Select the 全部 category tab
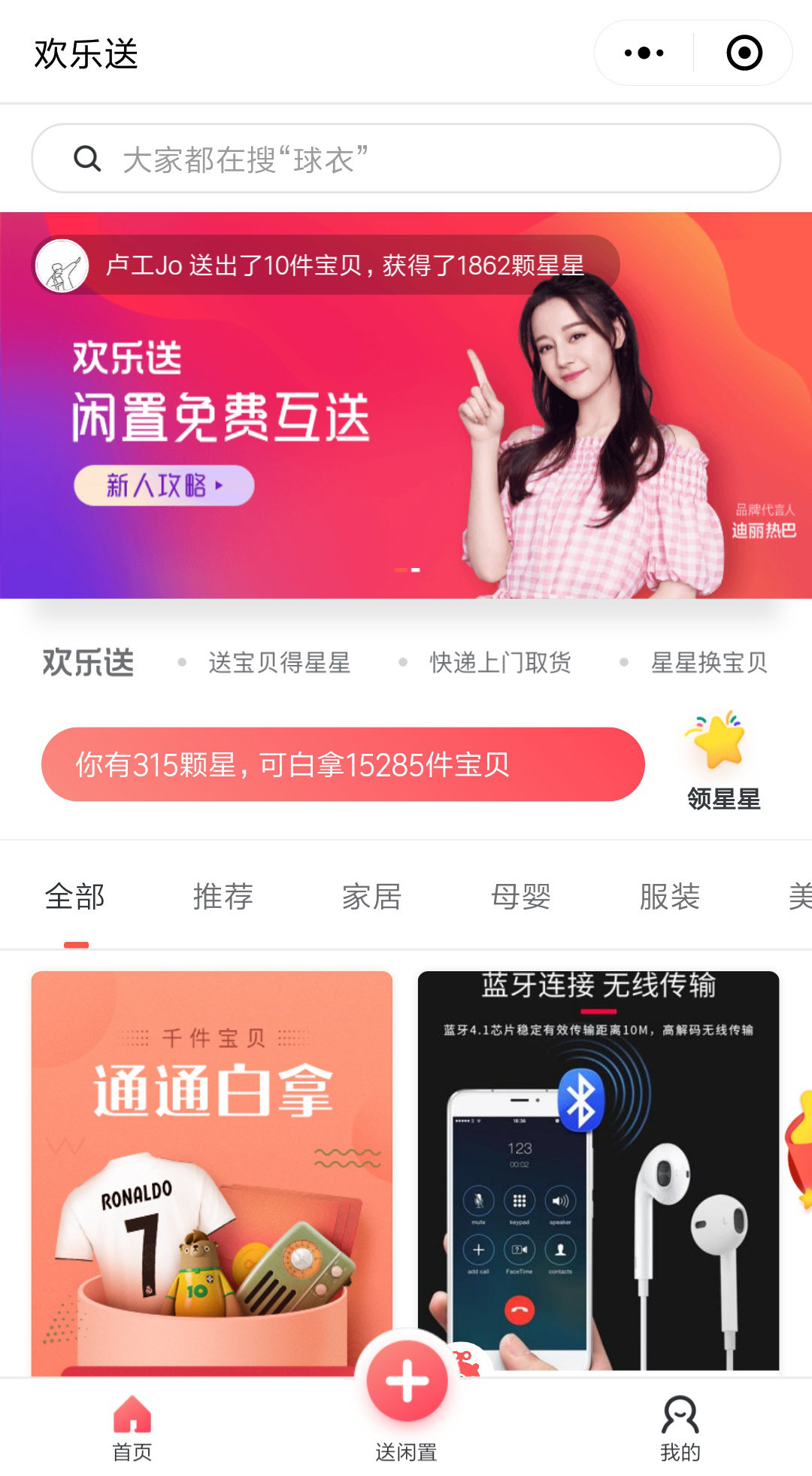This screenshot has width=812, height=1476. 75,897
